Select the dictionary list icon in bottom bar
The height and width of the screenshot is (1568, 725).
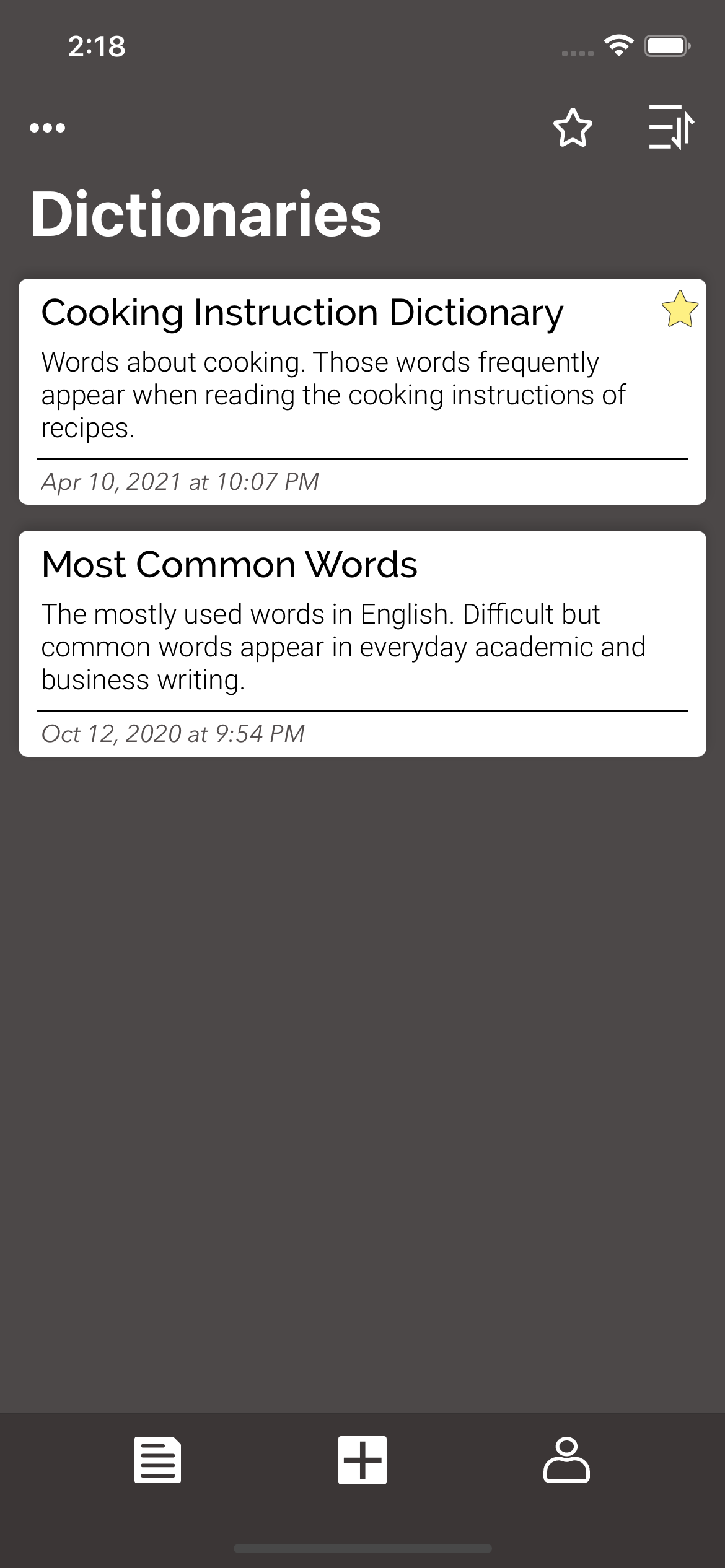(157, 1460)
